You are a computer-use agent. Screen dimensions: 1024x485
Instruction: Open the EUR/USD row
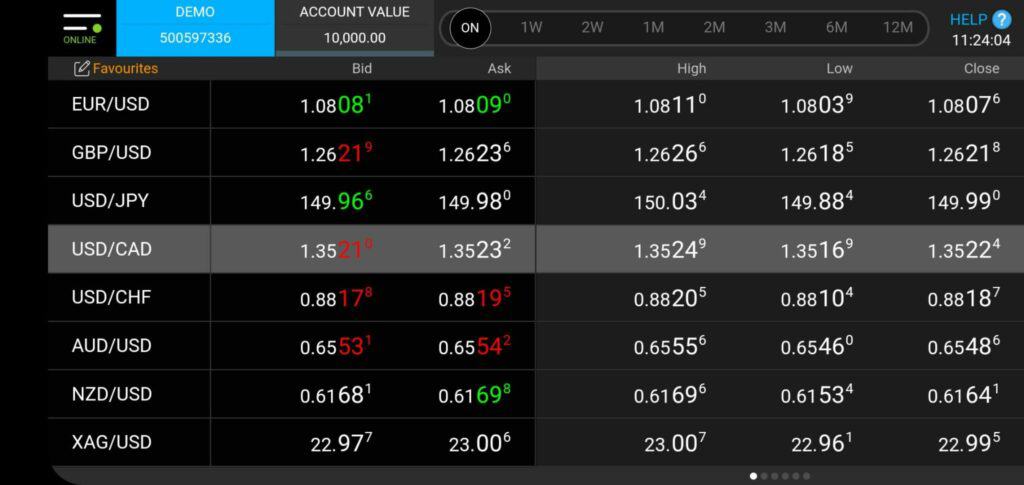(536, 104)
